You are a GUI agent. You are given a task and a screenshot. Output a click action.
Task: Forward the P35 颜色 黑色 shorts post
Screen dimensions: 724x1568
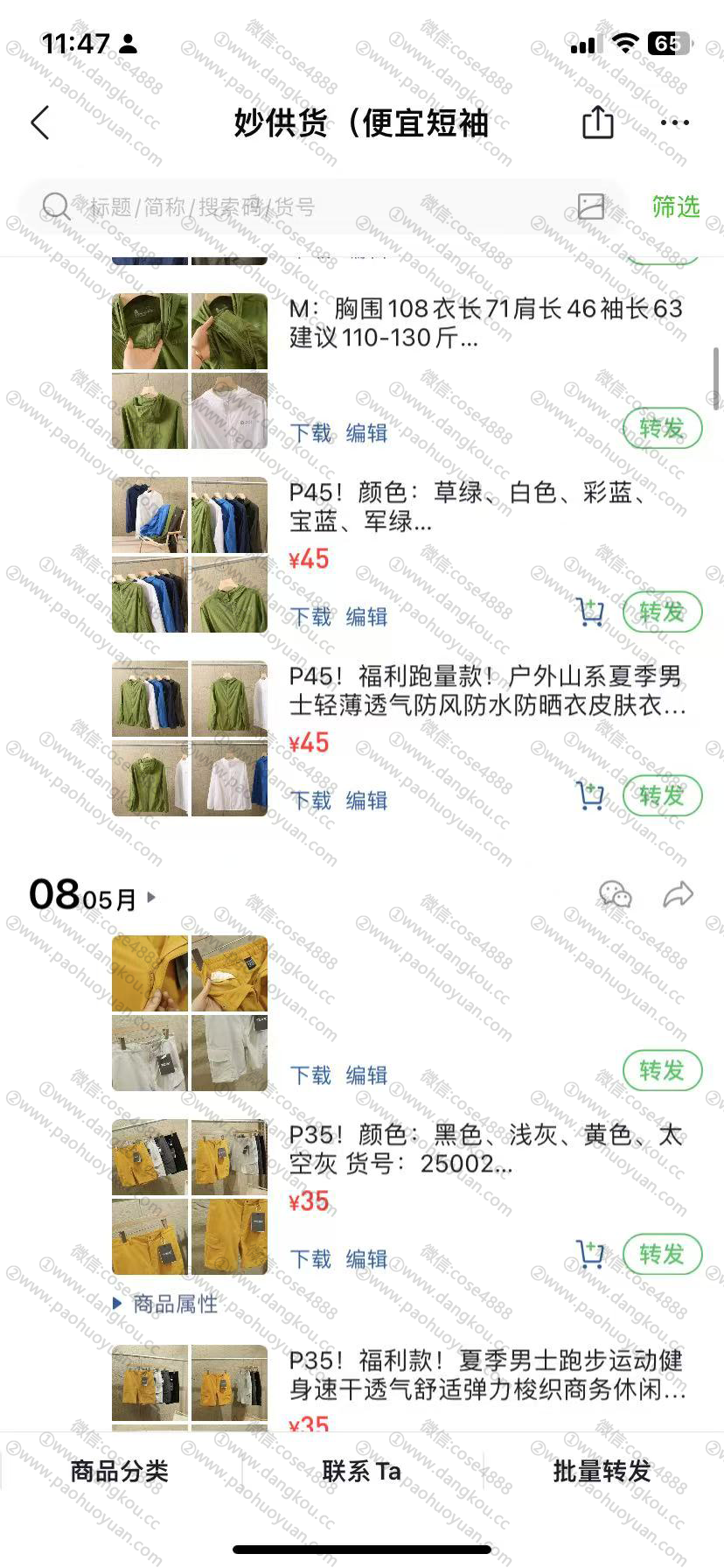(x=662, y=1255)
